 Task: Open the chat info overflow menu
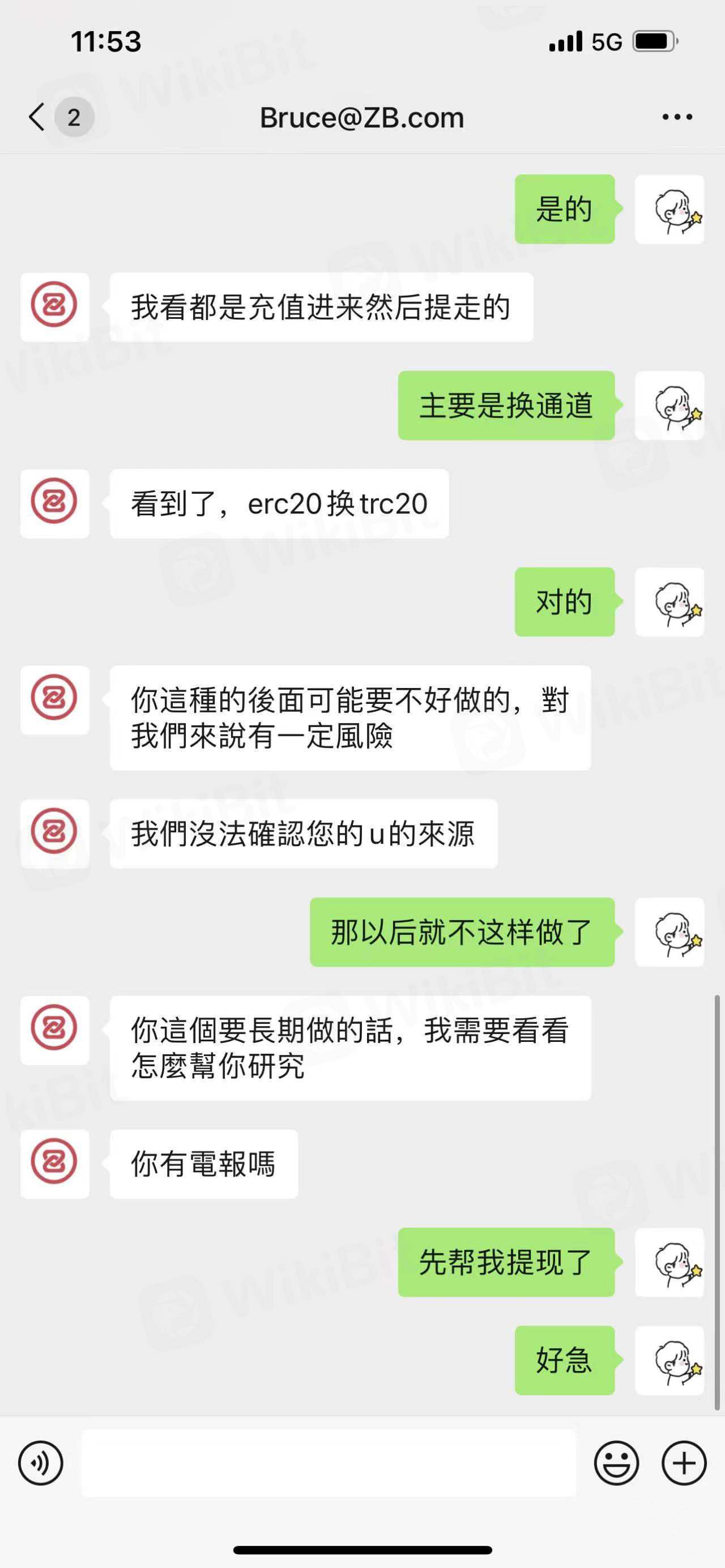pos(677,117)
